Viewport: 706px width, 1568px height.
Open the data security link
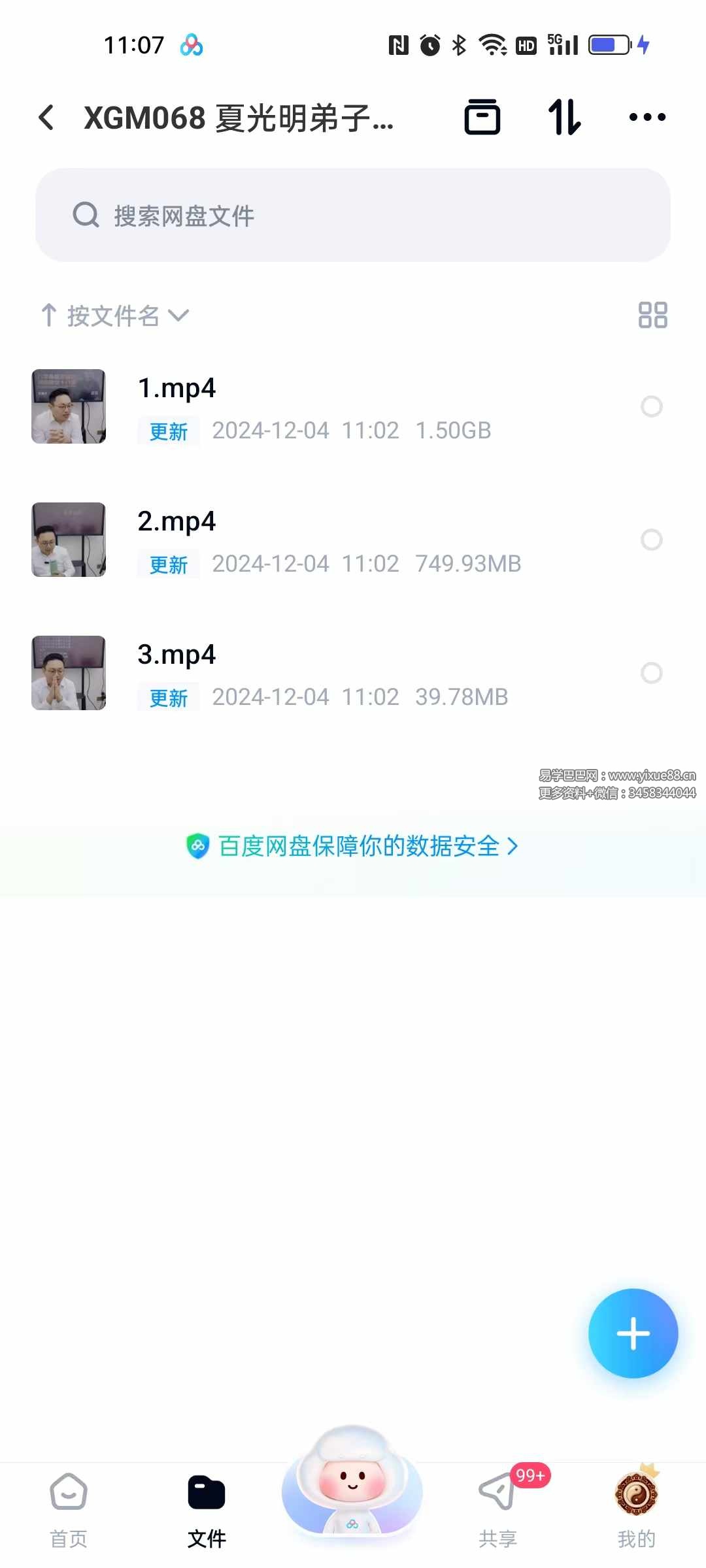[x=356, y=845]
